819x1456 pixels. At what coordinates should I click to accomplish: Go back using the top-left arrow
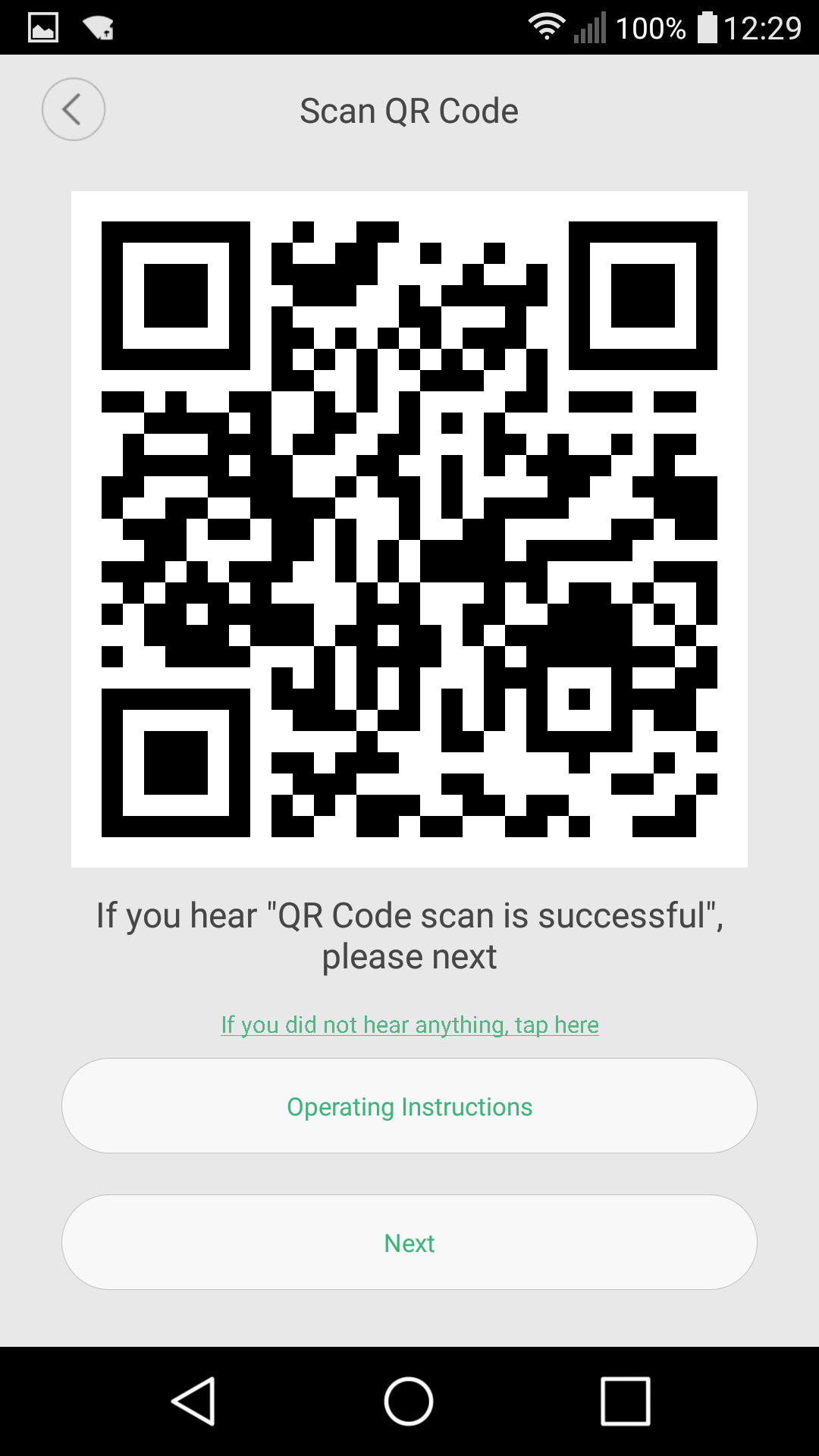coord(74,110)
